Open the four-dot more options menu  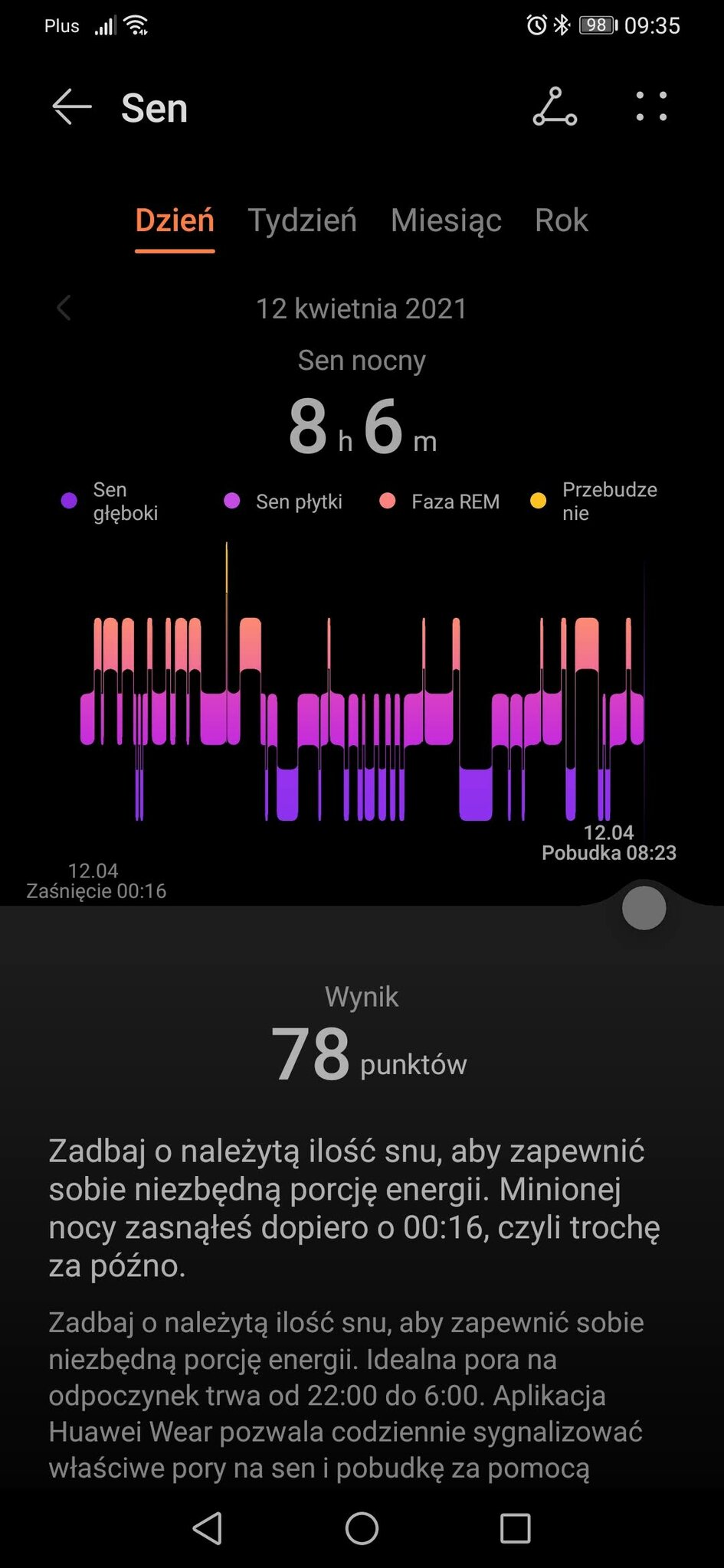click(x=651, y=106)
